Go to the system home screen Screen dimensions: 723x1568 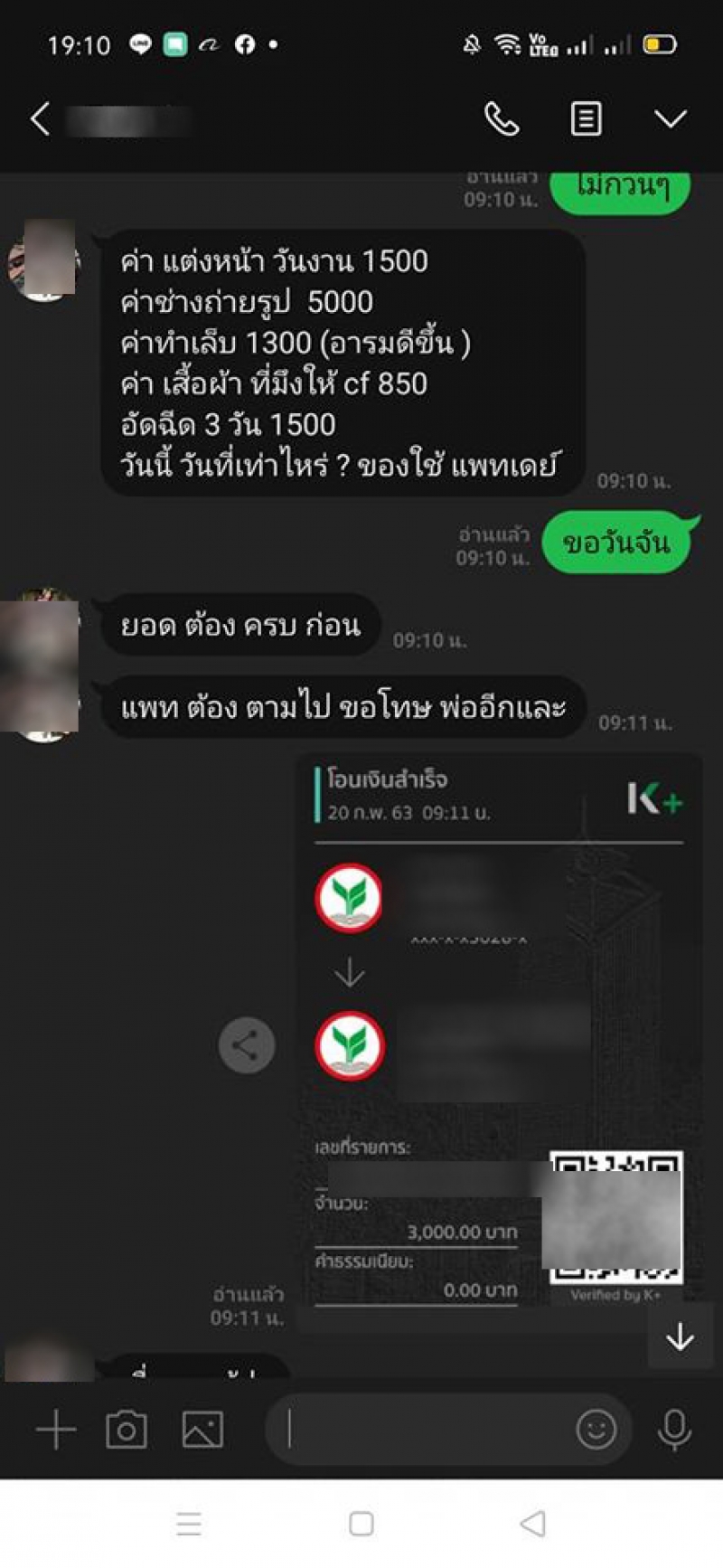pyautogui.click(x=361, y=1524)
